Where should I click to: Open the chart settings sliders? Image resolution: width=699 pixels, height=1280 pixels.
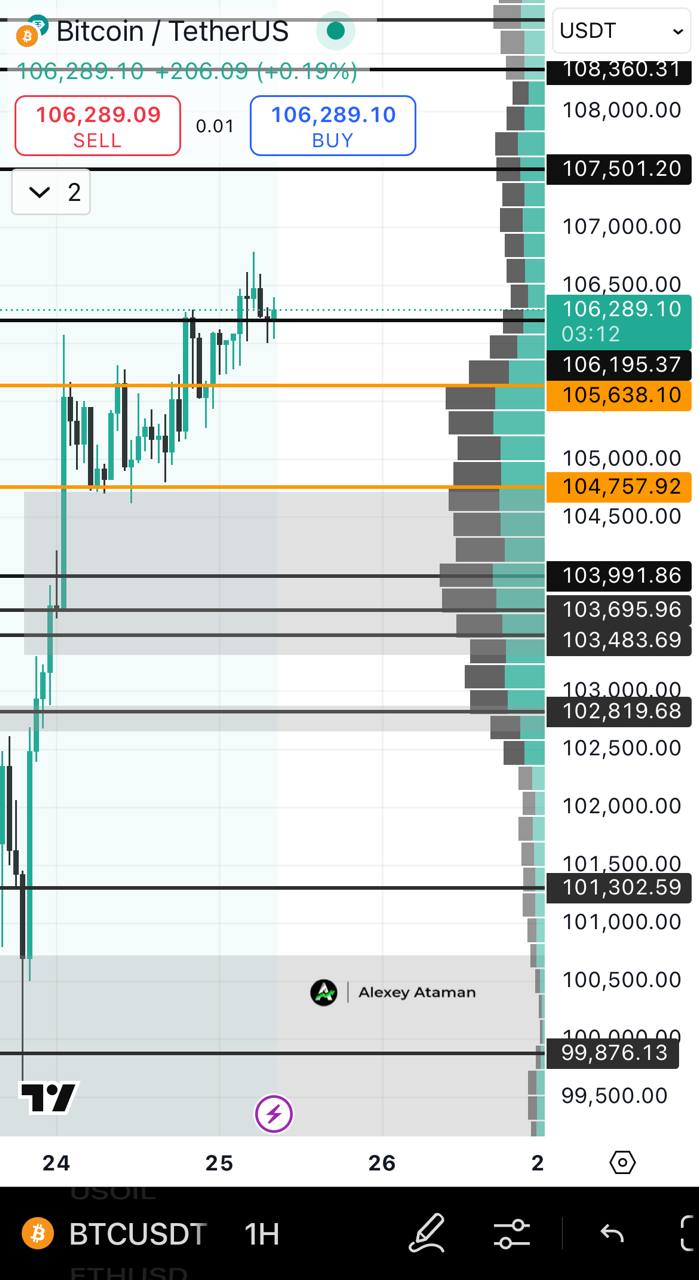tap(512, 1233)
